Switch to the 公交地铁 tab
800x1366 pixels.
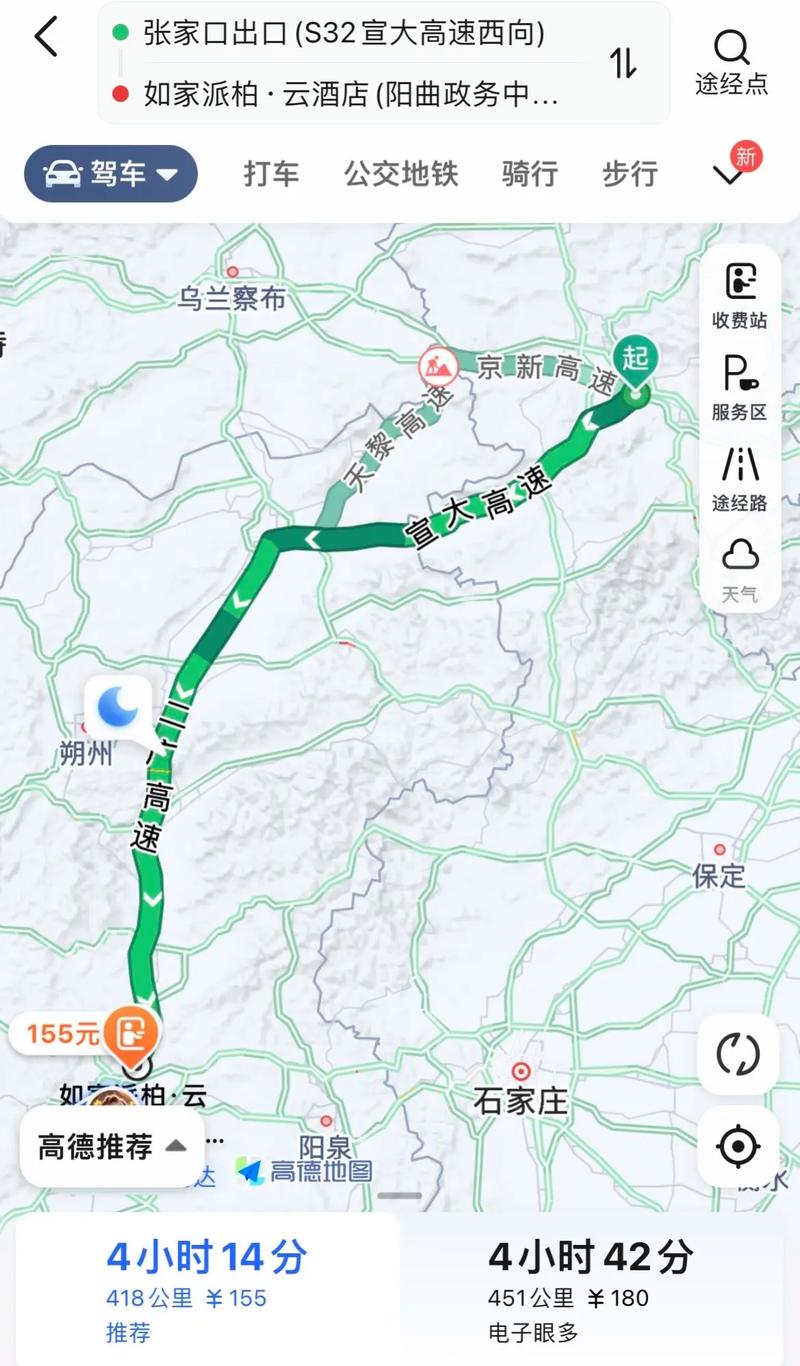coord(401,174)
